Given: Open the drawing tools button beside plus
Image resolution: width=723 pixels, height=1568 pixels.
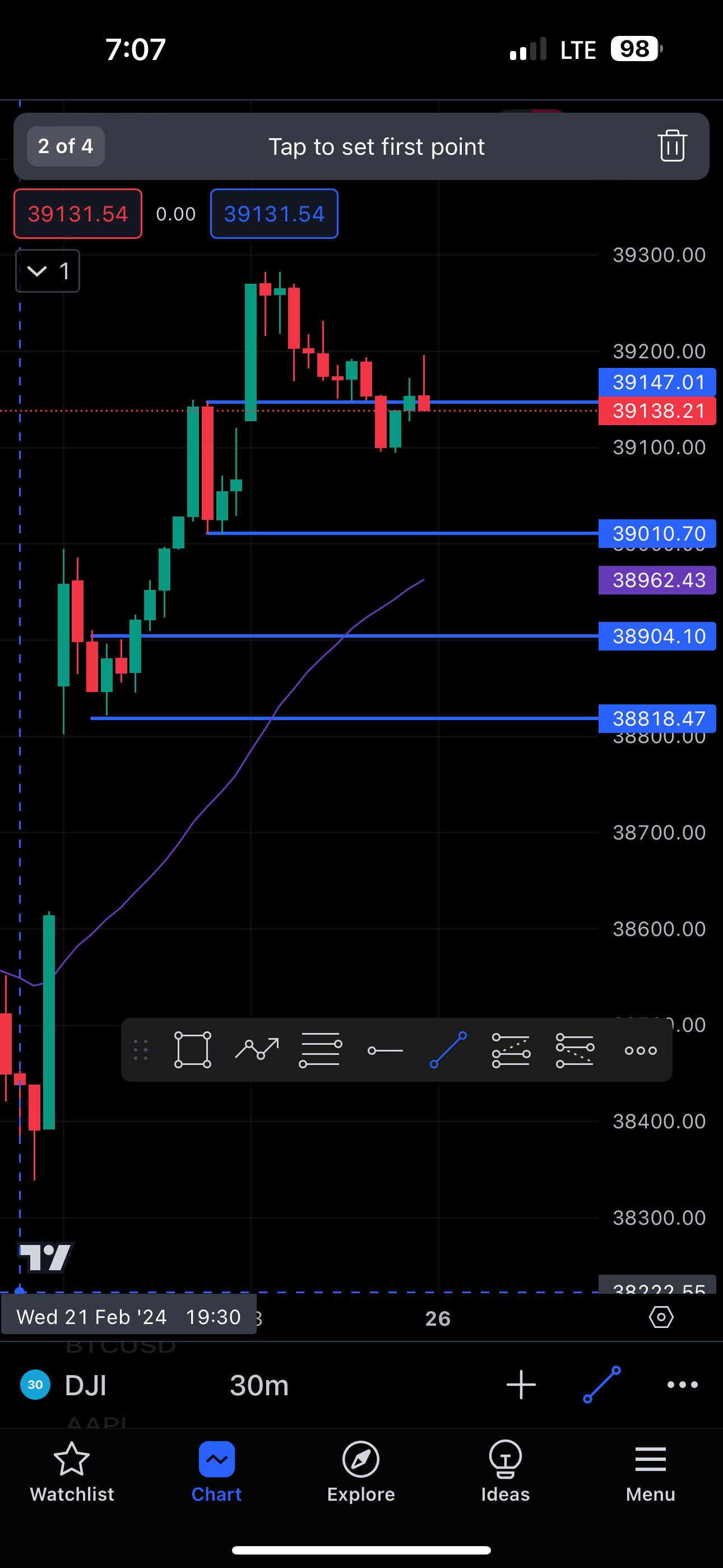Looking at the screenshot, I should tap(602, 1385).
